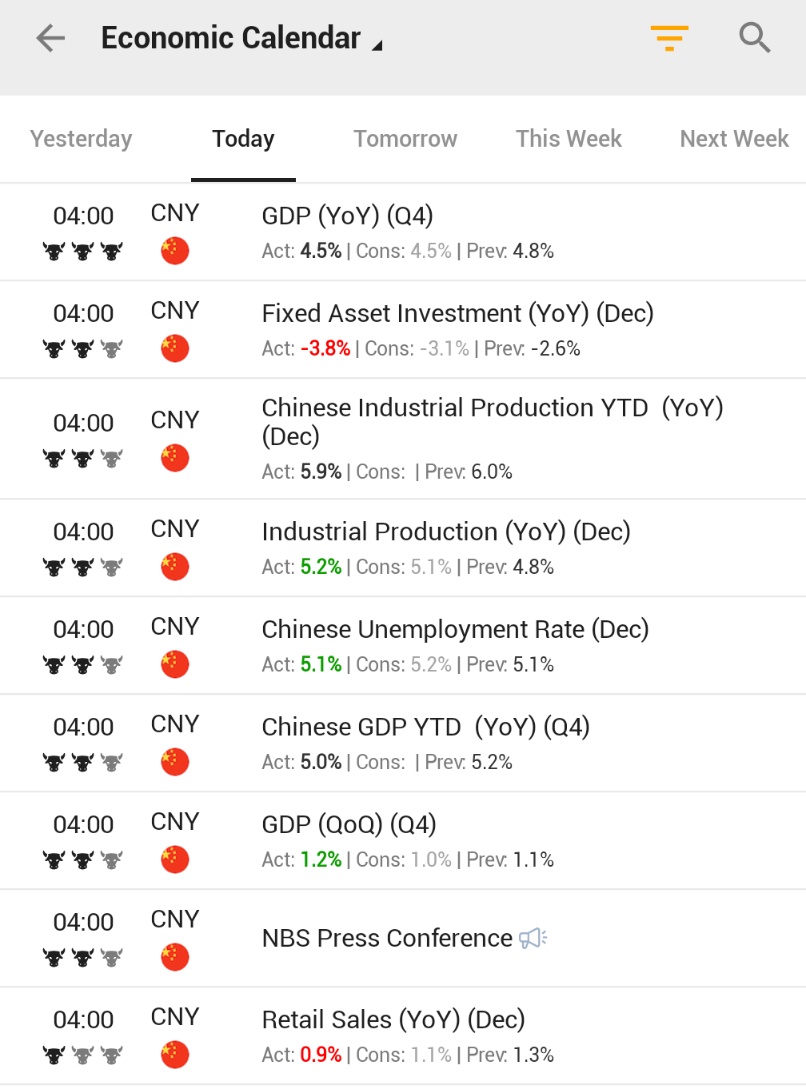Open the search magnifier
Viewport: 806px width, 1090px height.
[x=754, y=39]
